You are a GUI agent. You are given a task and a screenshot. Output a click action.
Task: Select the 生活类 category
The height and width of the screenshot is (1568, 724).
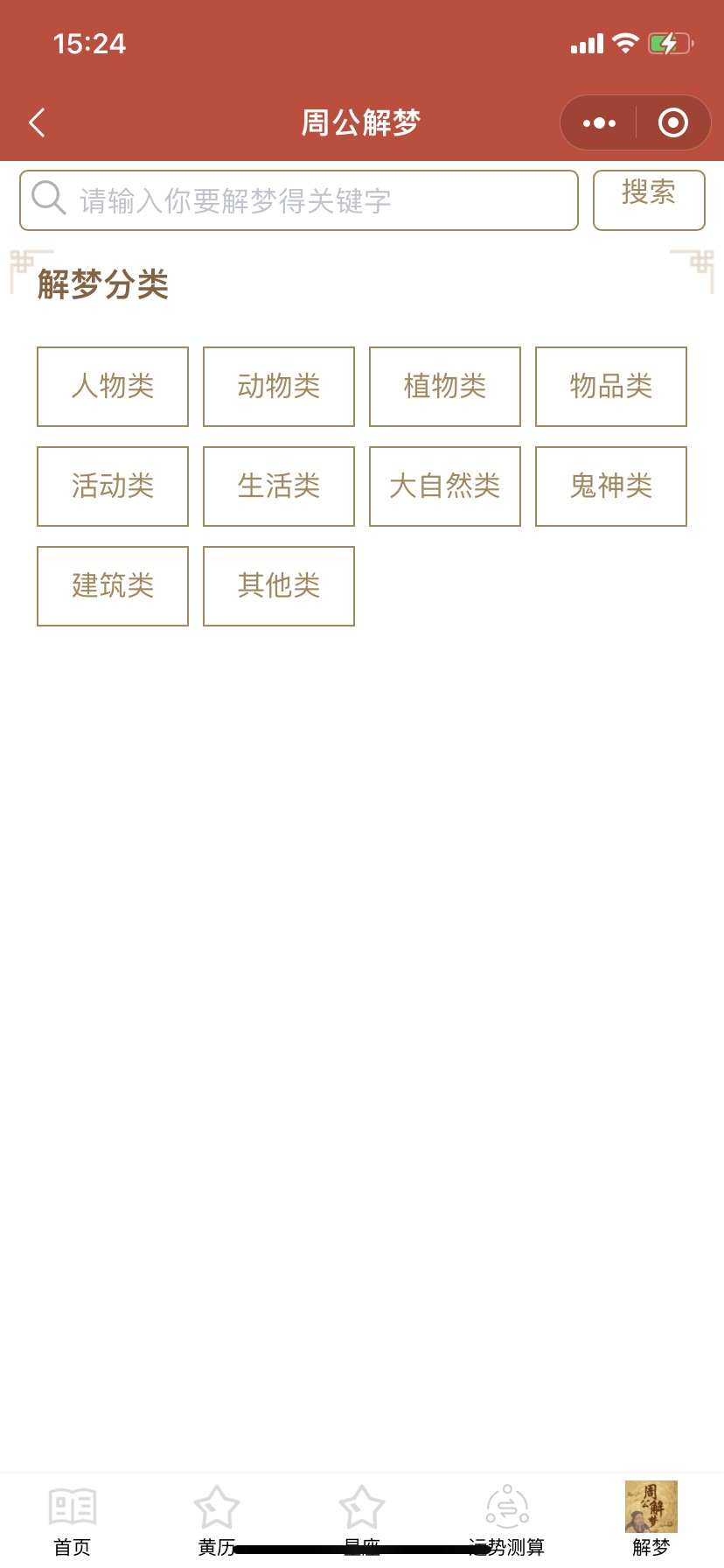pyautogui.click(x=279, y=486)
